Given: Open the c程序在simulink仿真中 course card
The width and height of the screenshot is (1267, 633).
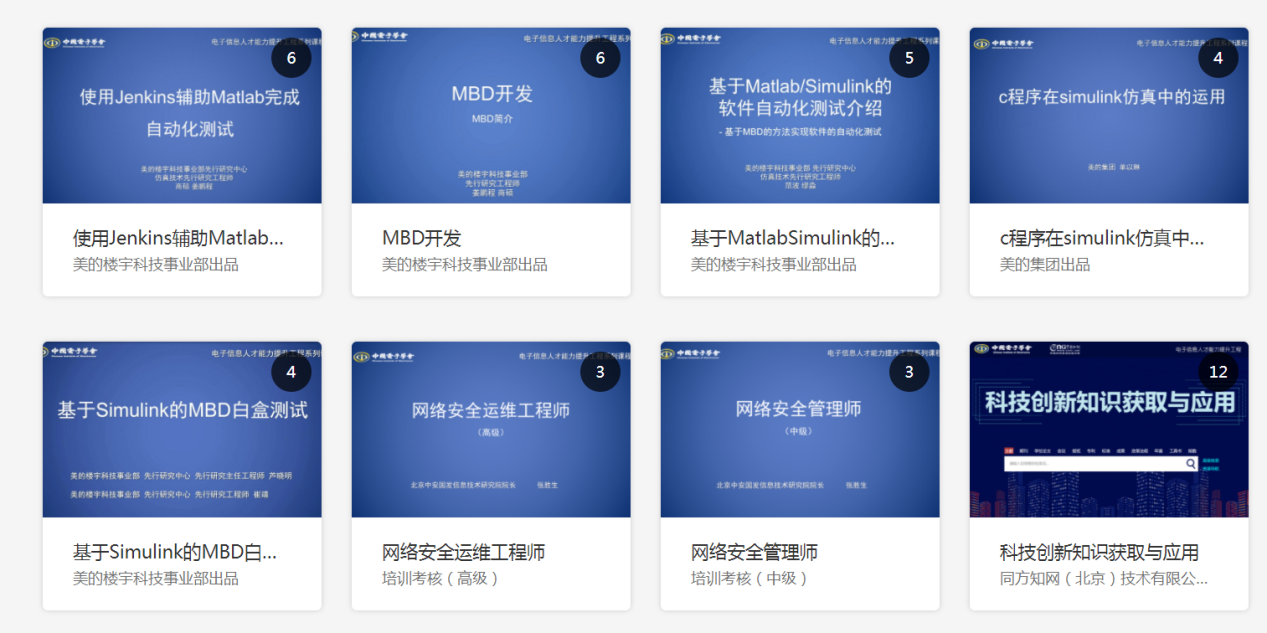Looking at the screenshot, I should 1108,160.
